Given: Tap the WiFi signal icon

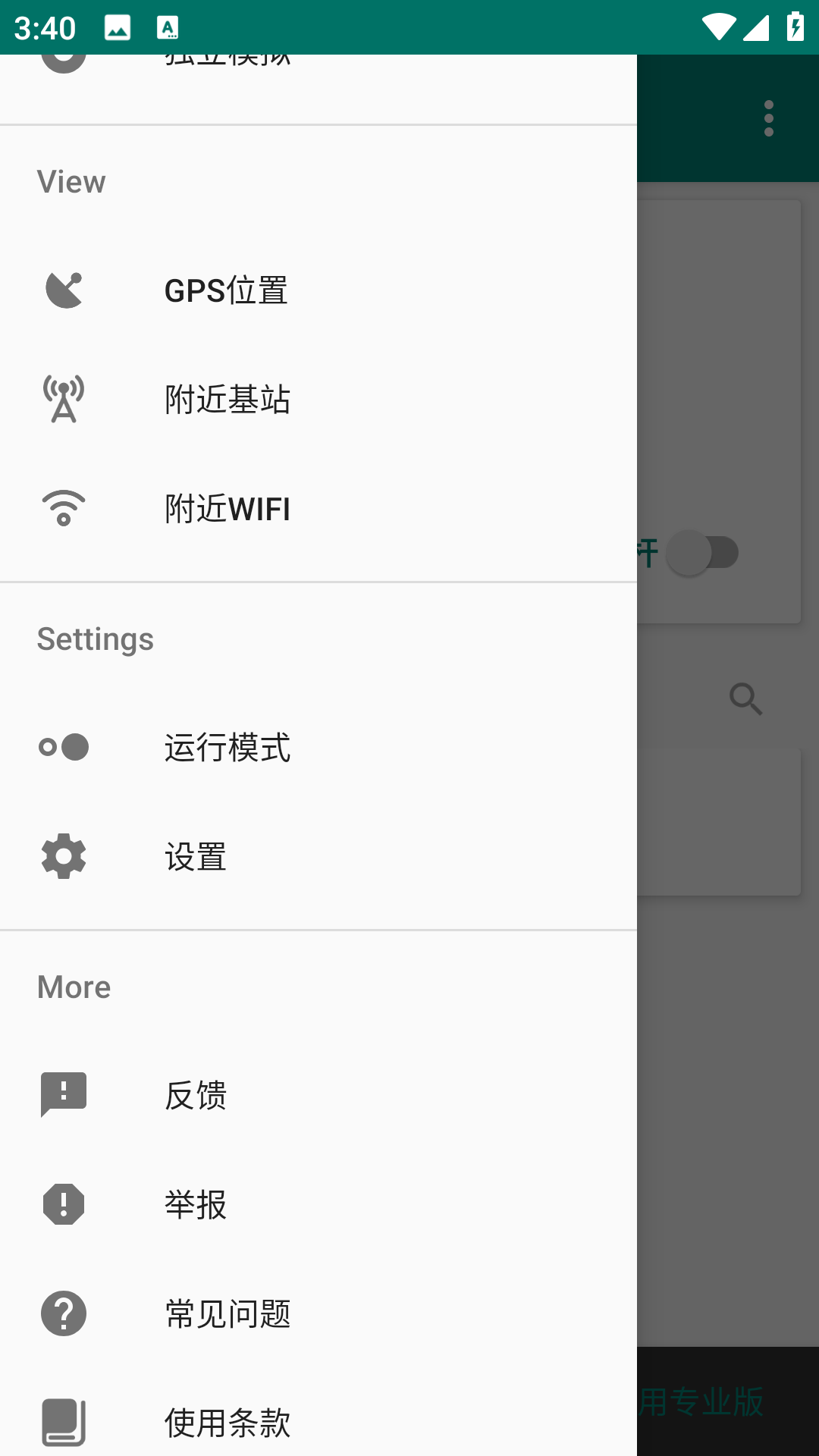Looking at the screenshot, I should (63, 509).
